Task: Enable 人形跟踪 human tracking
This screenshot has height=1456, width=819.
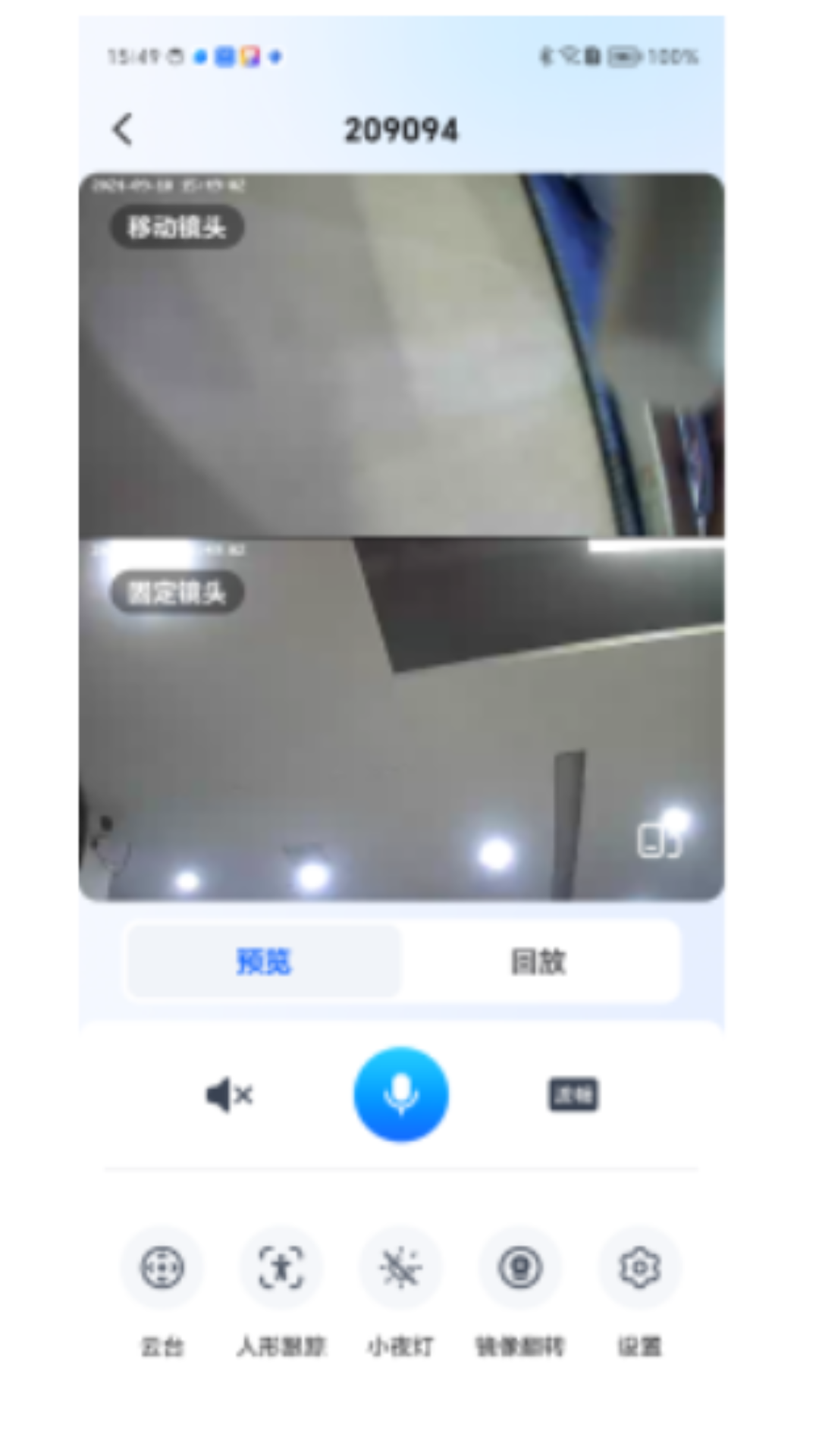Action: (x=281, y=1267)
